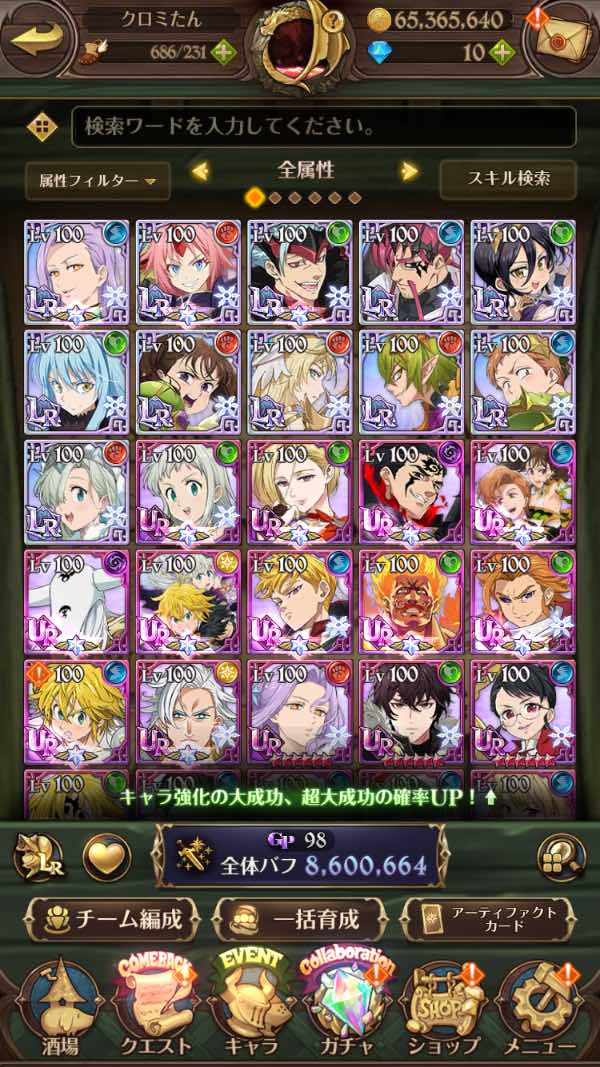Open the ガチャ gacha tab
Viewport: 600px width, 1067px height.
[349, 1008]
